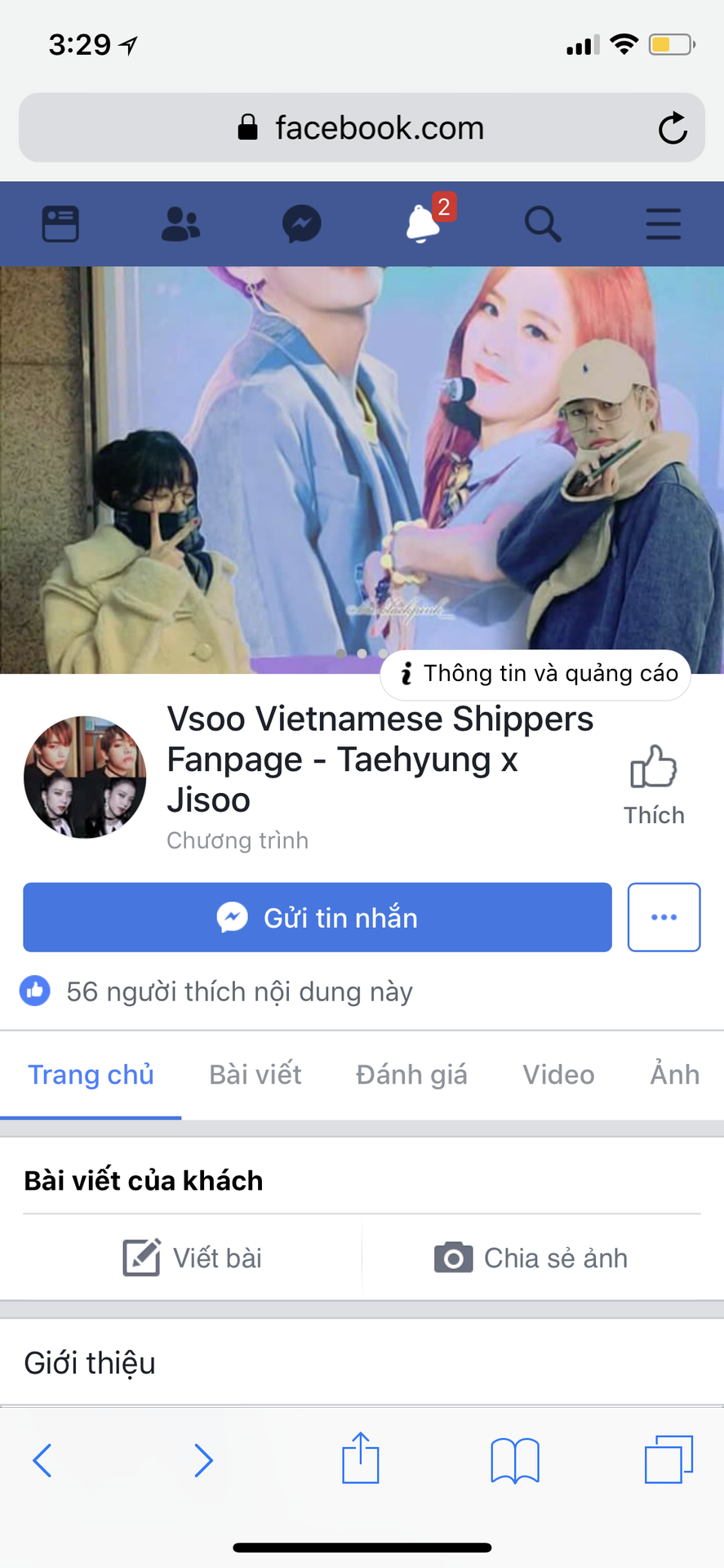Open Safari bookmarks
The image size is (724, 1568).
point(515,1459)
